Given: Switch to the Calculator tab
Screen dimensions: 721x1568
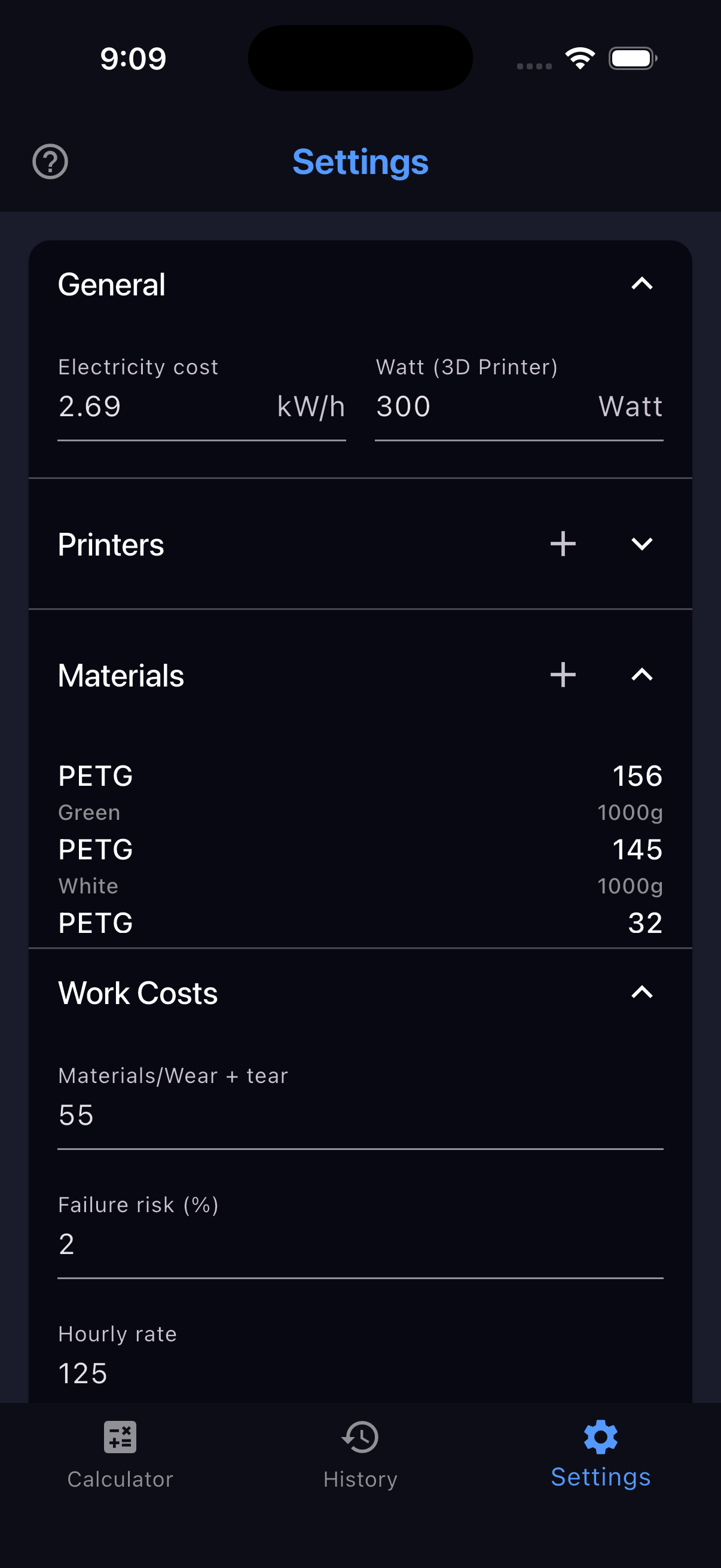Looking at the screenshot, I should pos(120,1461).
